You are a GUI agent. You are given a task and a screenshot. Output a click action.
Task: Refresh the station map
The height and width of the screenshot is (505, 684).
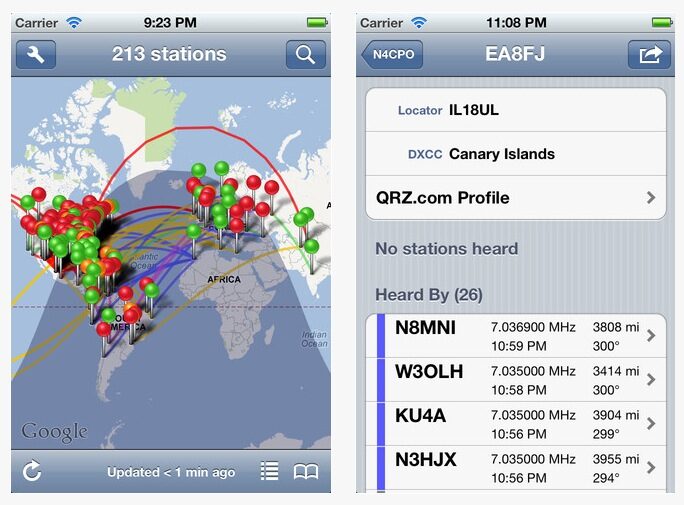coord(32,471)
